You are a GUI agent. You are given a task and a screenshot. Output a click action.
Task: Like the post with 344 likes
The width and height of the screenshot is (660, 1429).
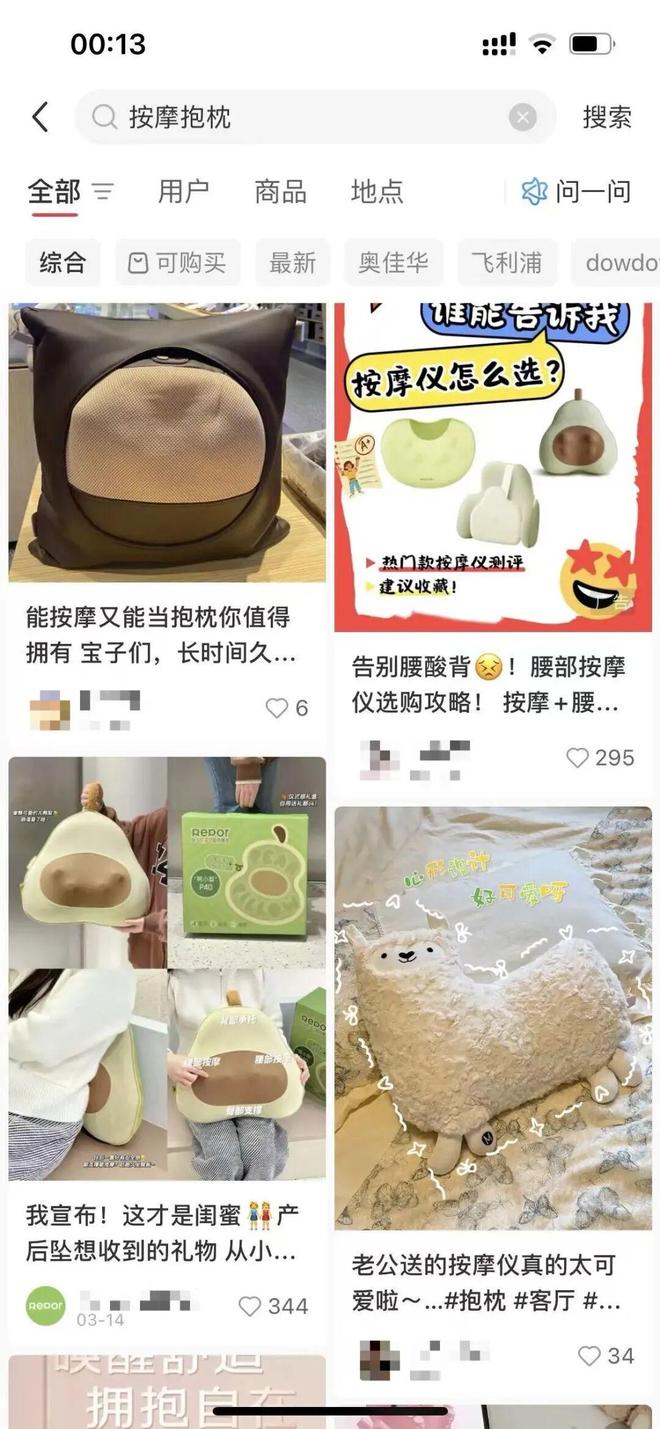[x=250, y=1306]
